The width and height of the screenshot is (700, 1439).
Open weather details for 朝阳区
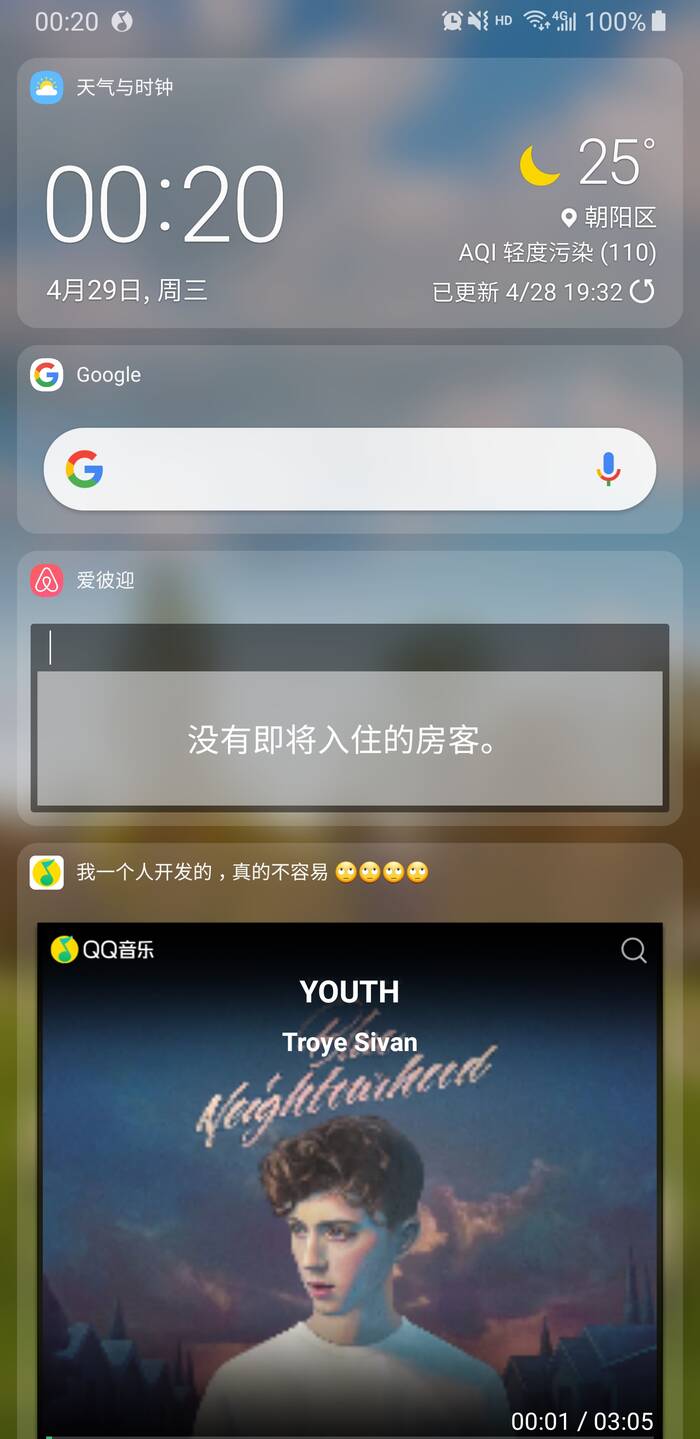pyautogui.click(x=609, y=217)
